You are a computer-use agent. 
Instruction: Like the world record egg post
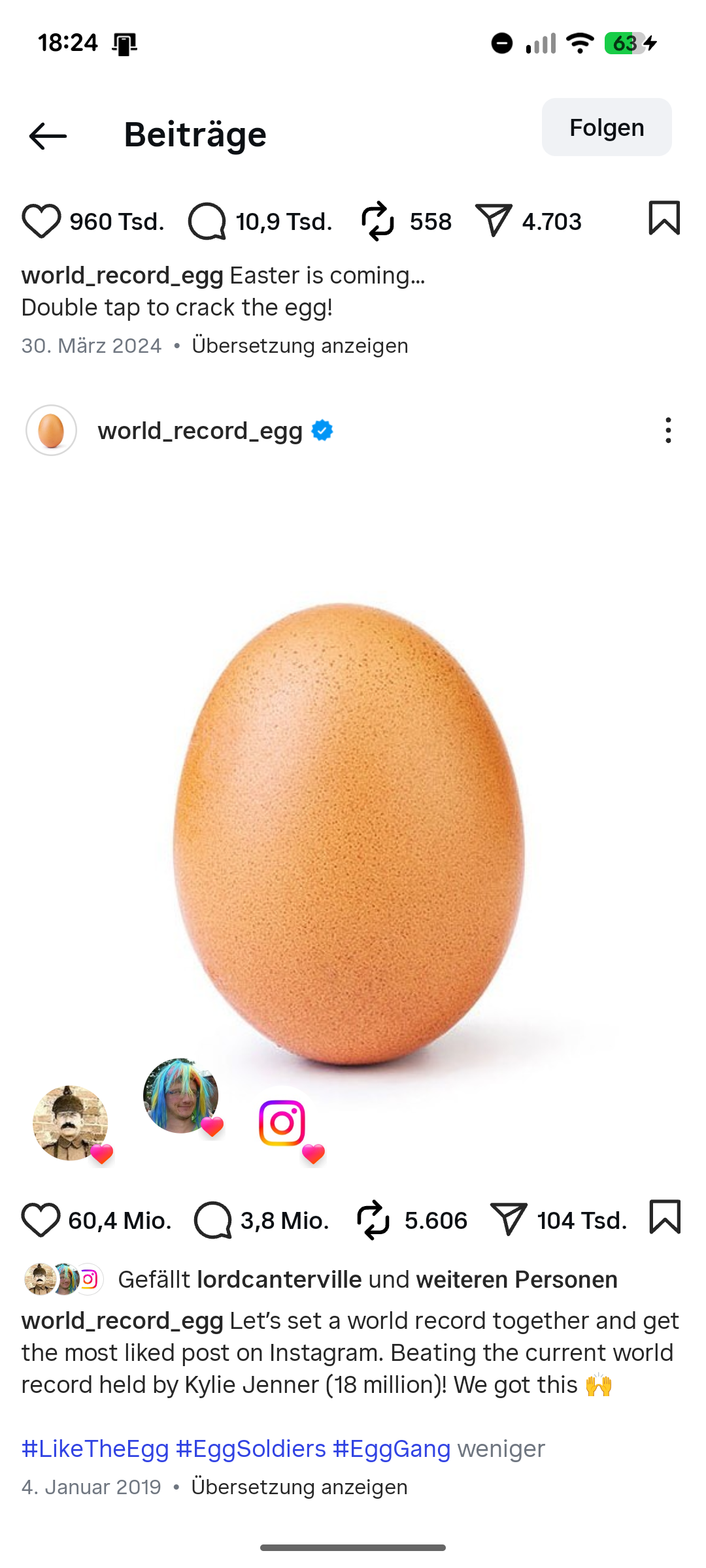pos(41,1220)
